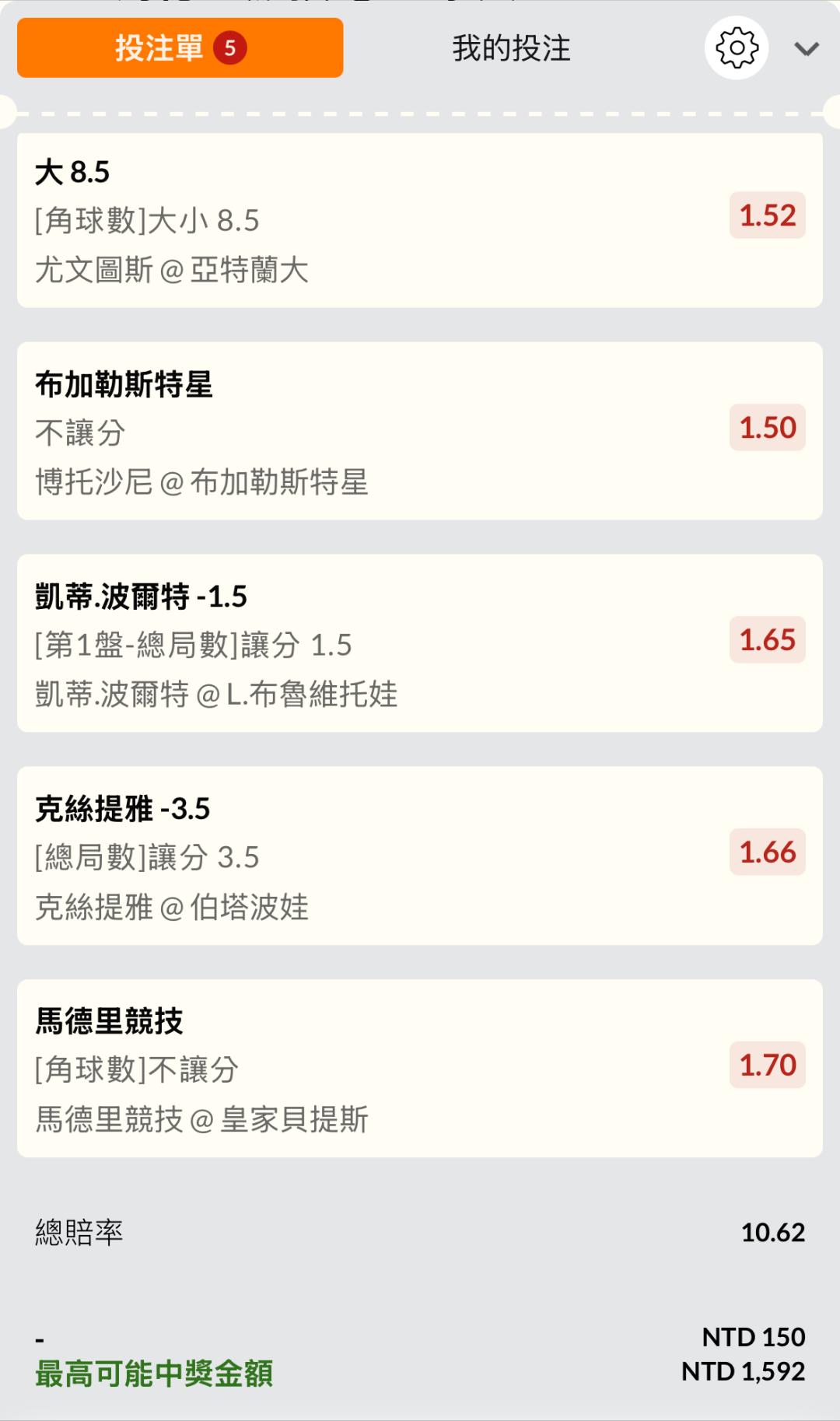Open the 馬德里競技 corner kicks selection
Image resolution: width=840 pixels, height=1421 pixels.
point(420,1069)
